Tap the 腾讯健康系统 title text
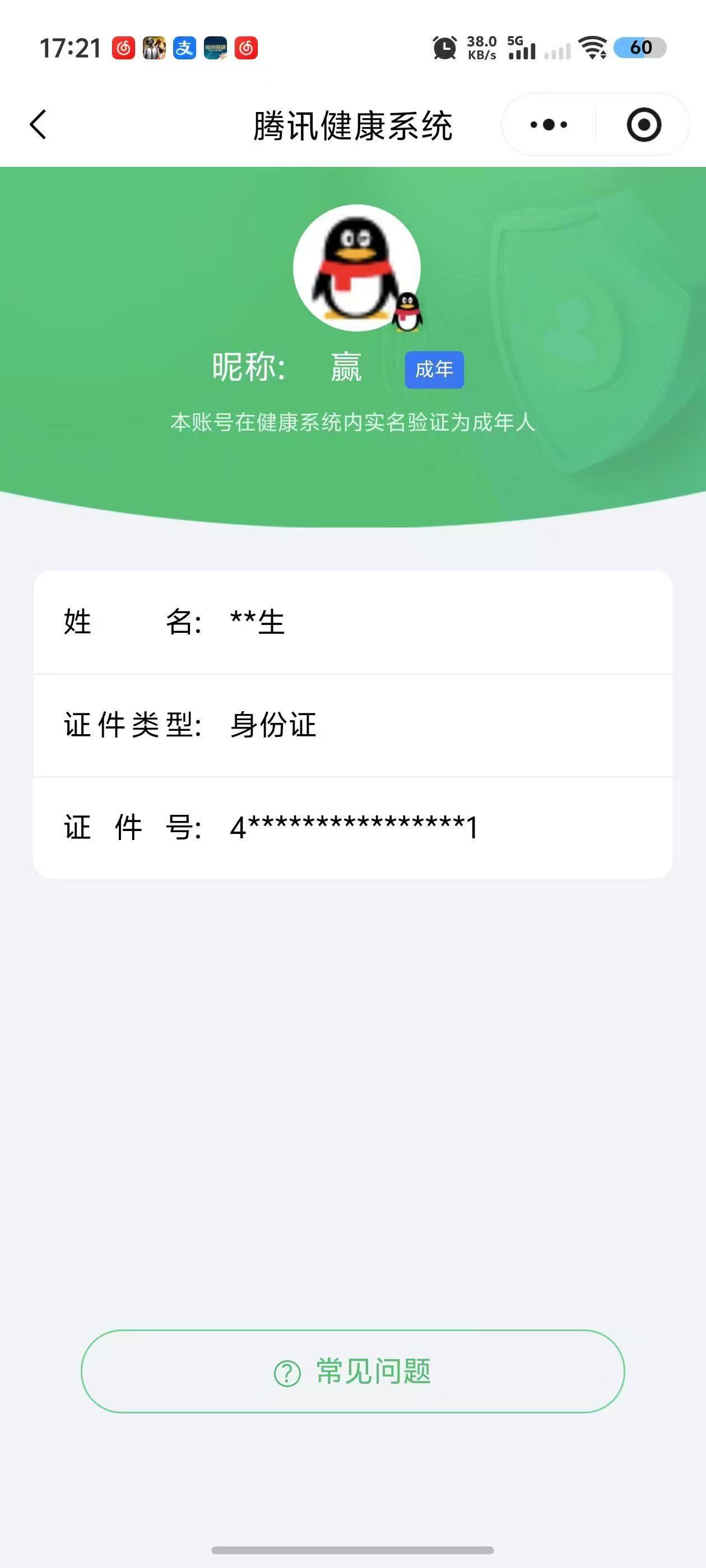Image resolution: width=706 pixels, height=1568 pixels. pyautogui.click(x=352, y=124)
